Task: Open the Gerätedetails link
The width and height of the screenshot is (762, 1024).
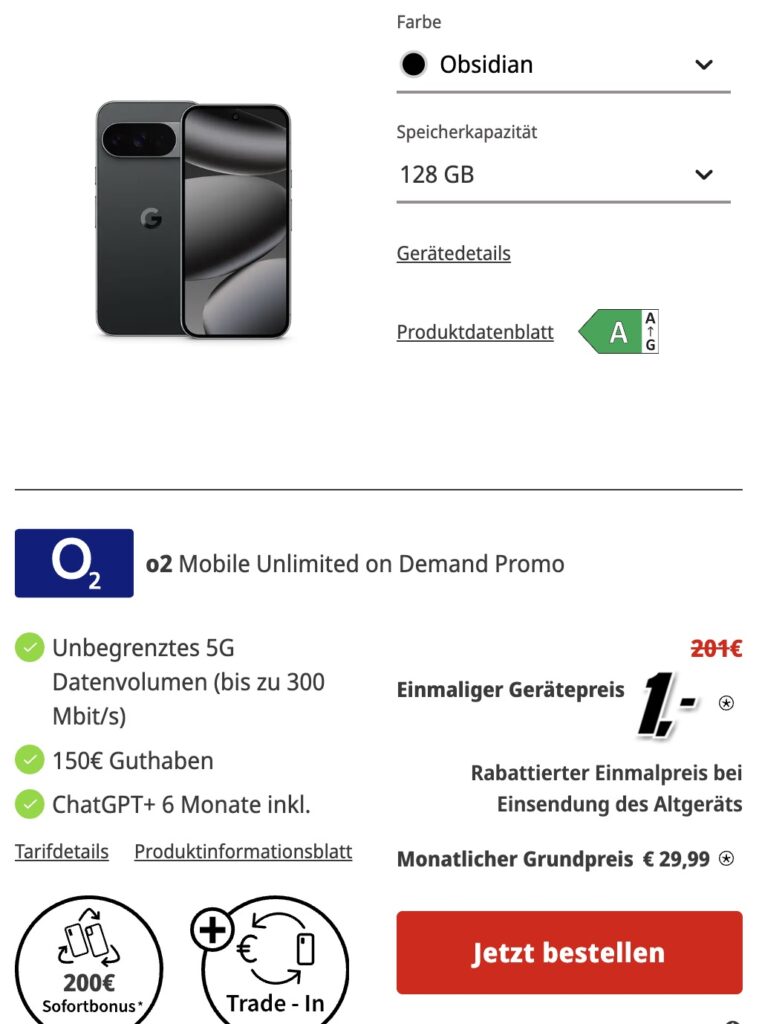Action: (453, 253)
